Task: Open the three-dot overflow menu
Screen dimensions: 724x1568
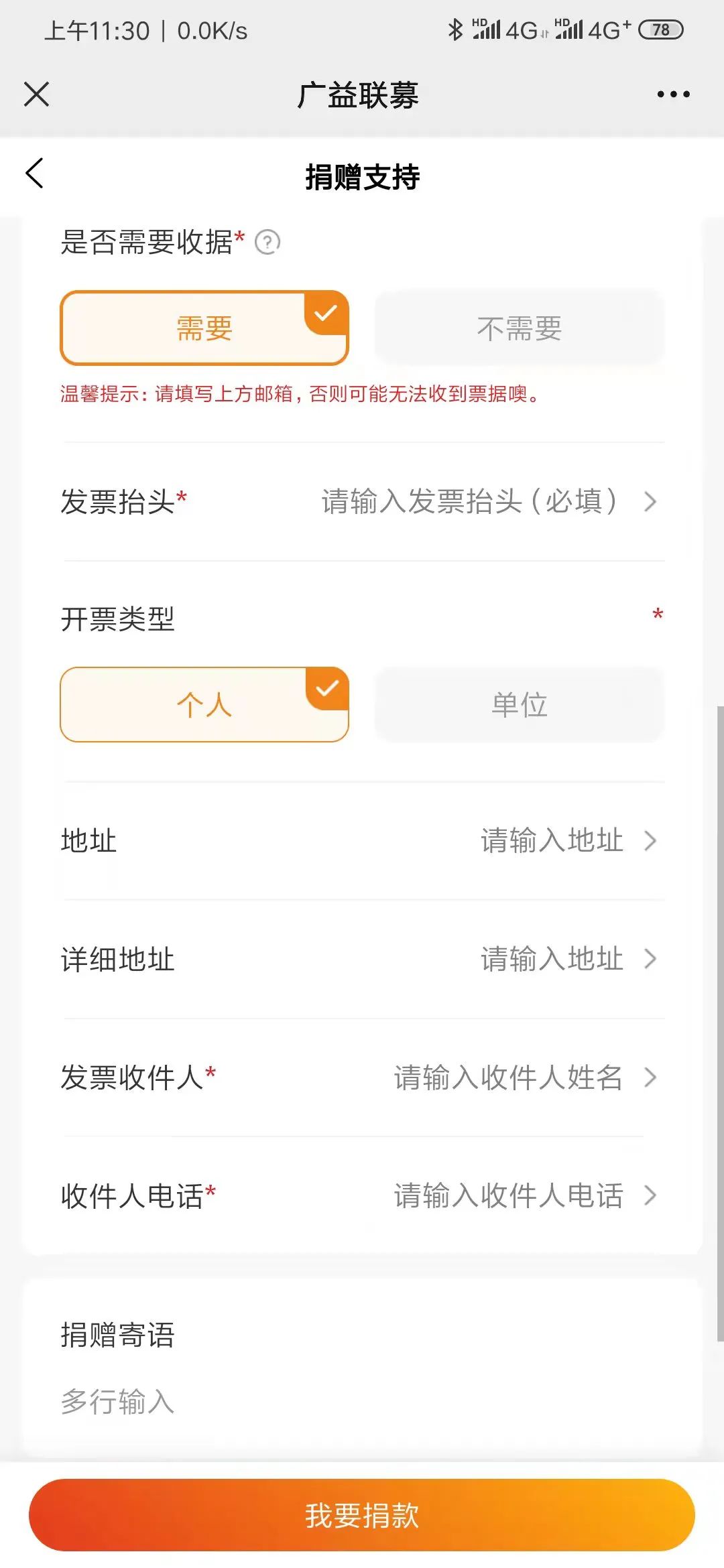Action: (673, 94)
